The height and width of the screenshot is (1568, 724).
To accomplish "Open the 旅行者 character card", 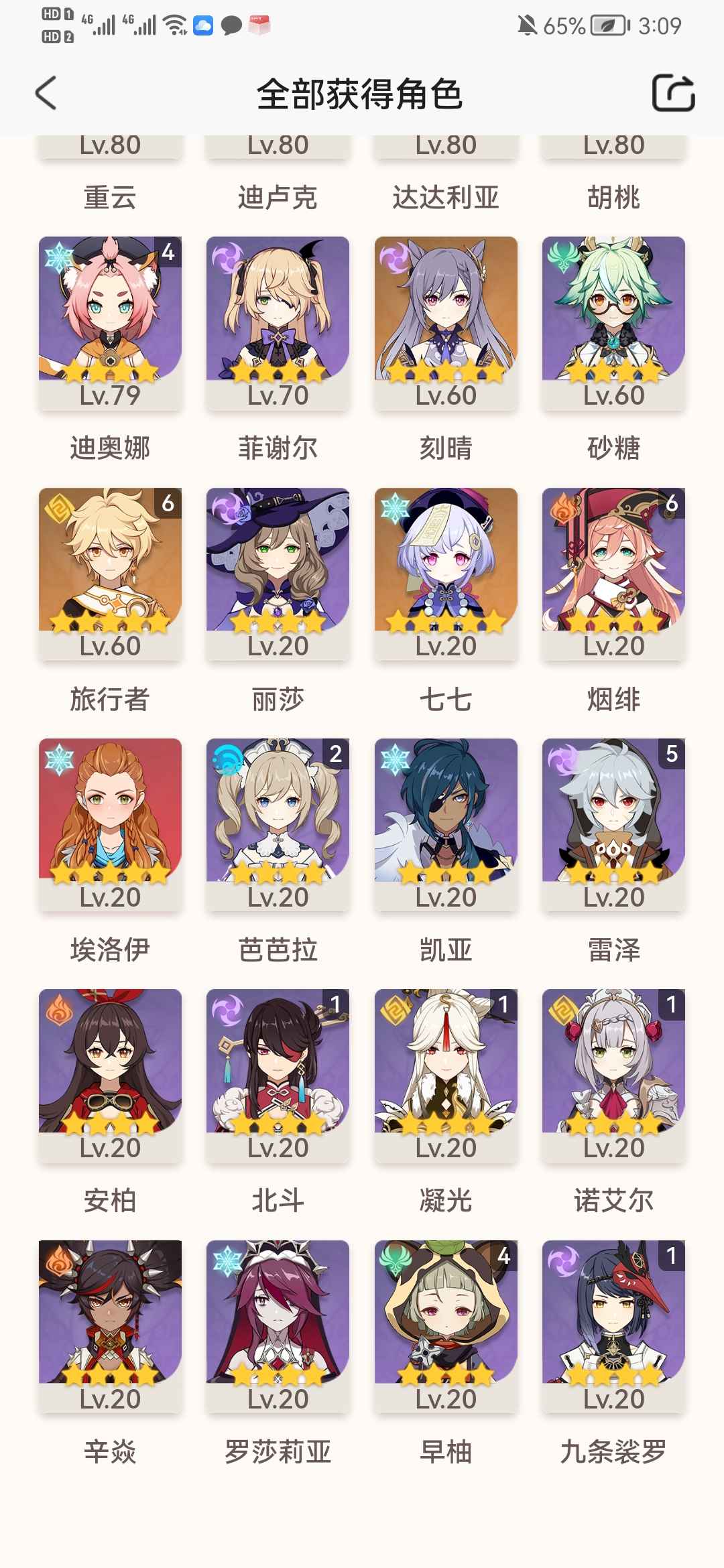I will point(110,573).
